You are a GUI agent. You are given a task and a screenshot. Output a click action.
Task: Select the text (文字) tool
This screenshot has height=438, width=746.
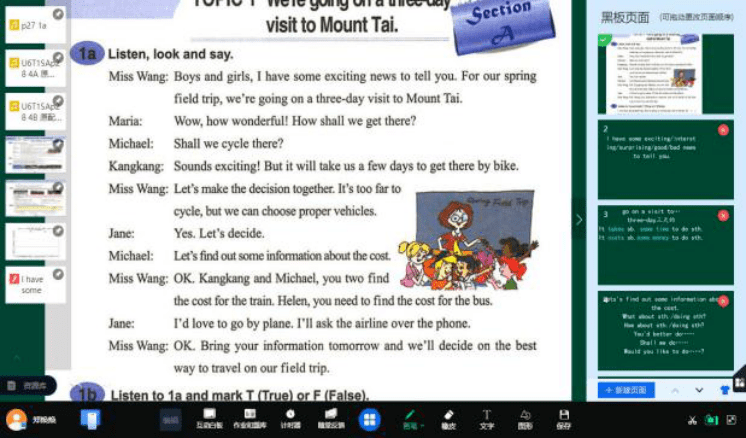[x=487, y=418]
